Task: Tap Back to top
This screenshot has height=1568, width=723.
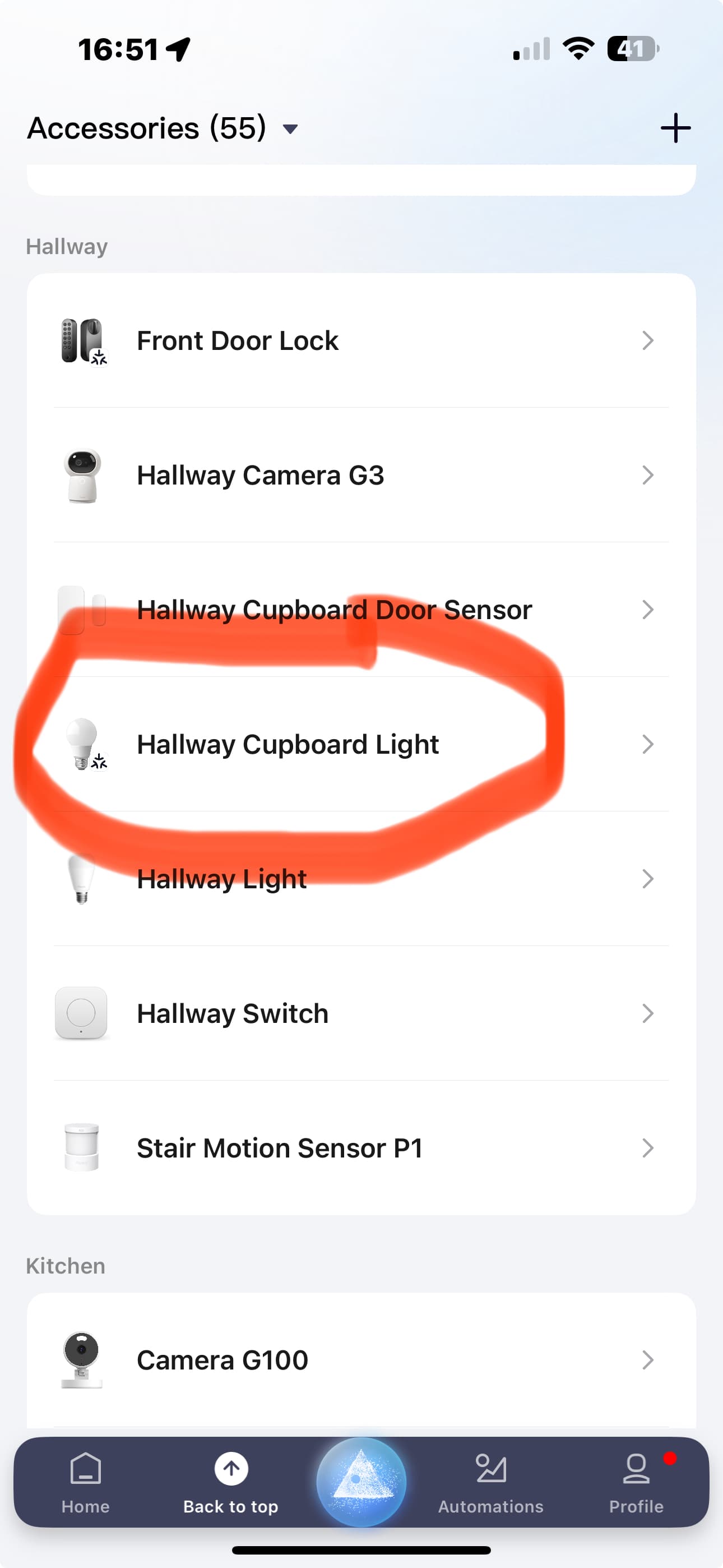Action: pos(231,1483)
